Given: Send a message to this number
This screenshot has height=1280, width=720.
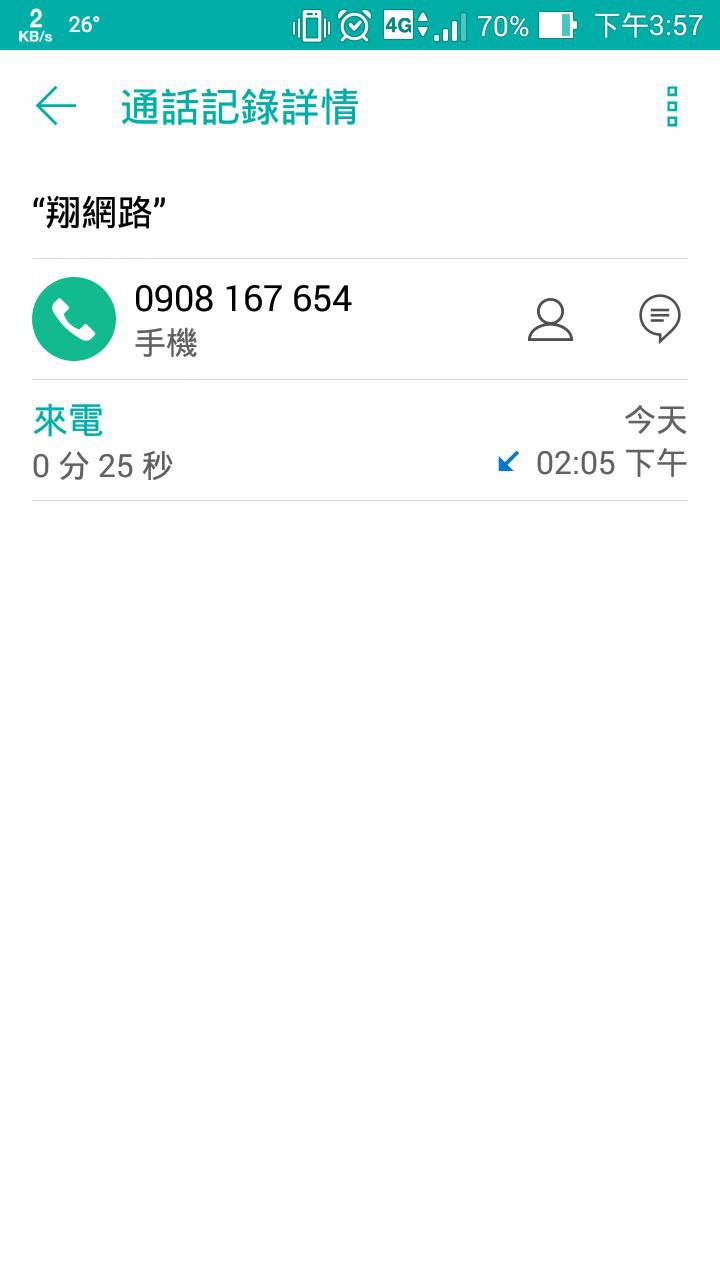Looking at the screenshot, I should [x=660, y=319].
